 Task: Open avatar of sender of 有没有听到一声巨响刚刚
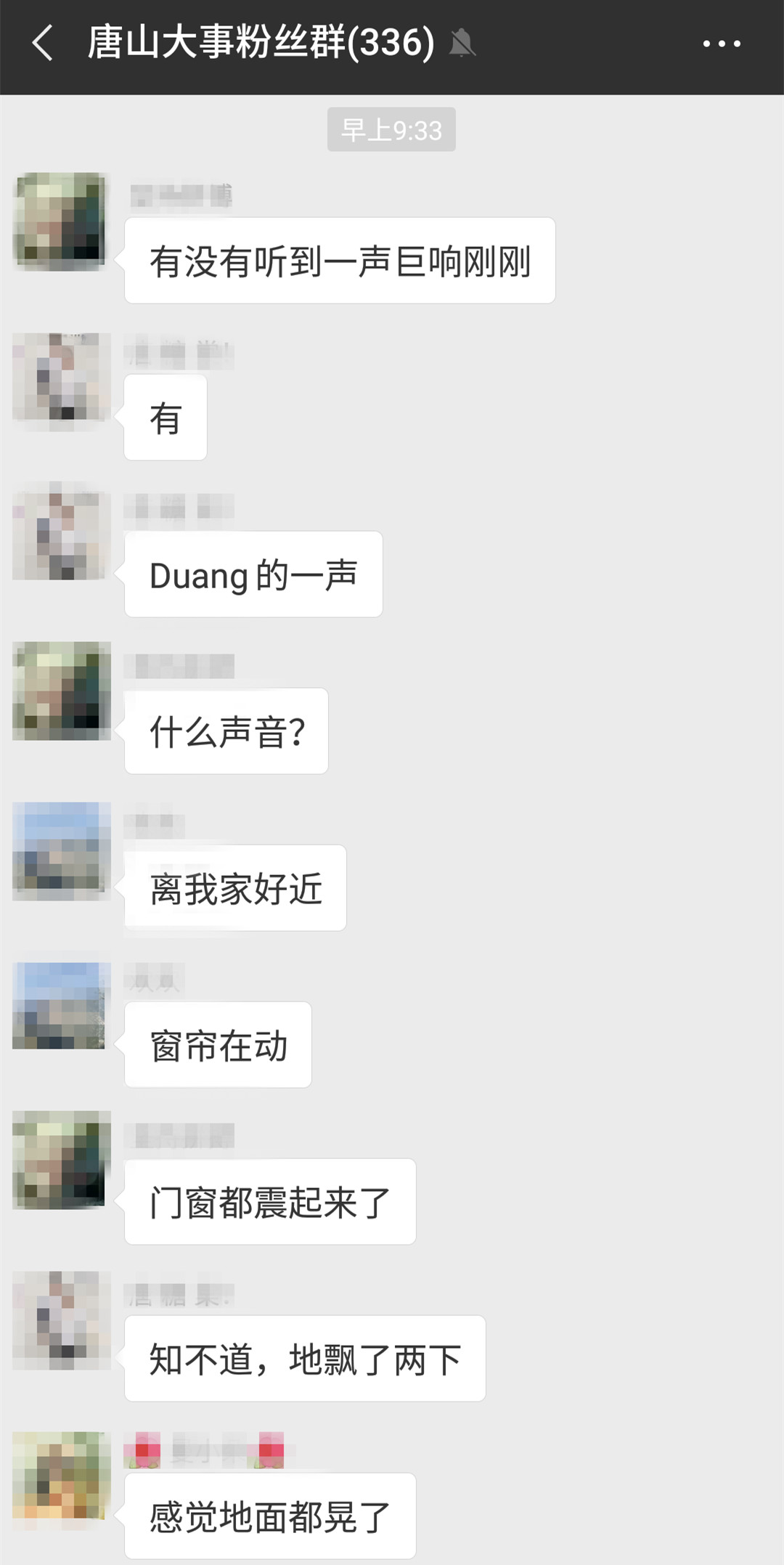(x=61, y=220)
